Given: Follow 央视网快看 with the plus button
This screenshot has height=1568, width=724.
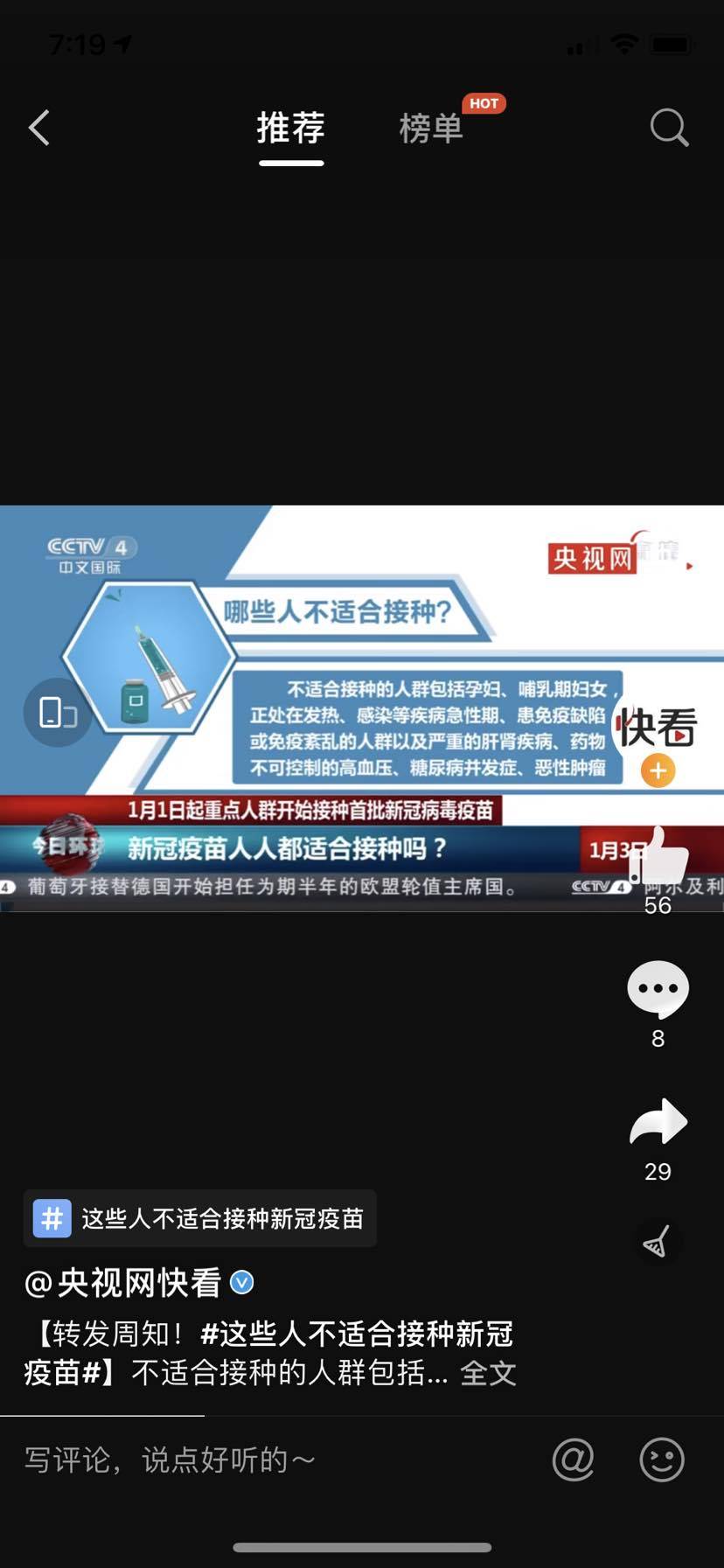Looking at the screenshot, I should click(x=658, y=770).
